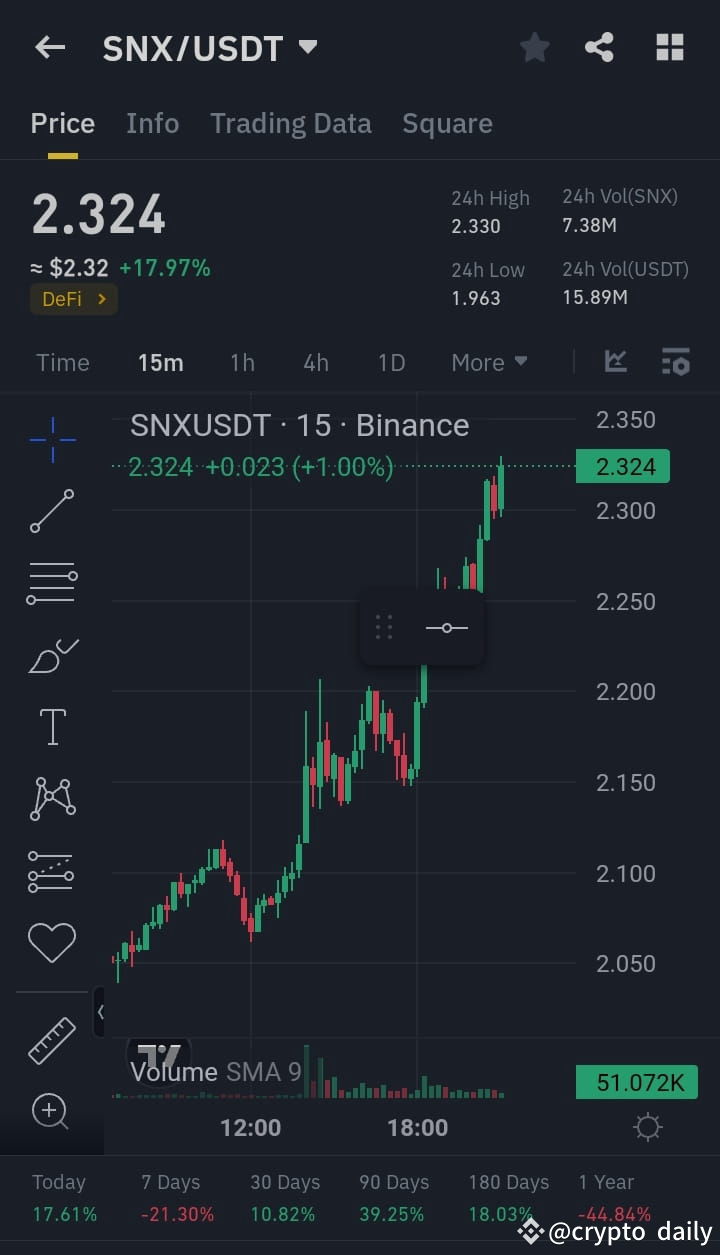The width and height of the screenshot is (720, 1255).
Task: Open the zoom-in chart tool
Action: (52, 1112)
